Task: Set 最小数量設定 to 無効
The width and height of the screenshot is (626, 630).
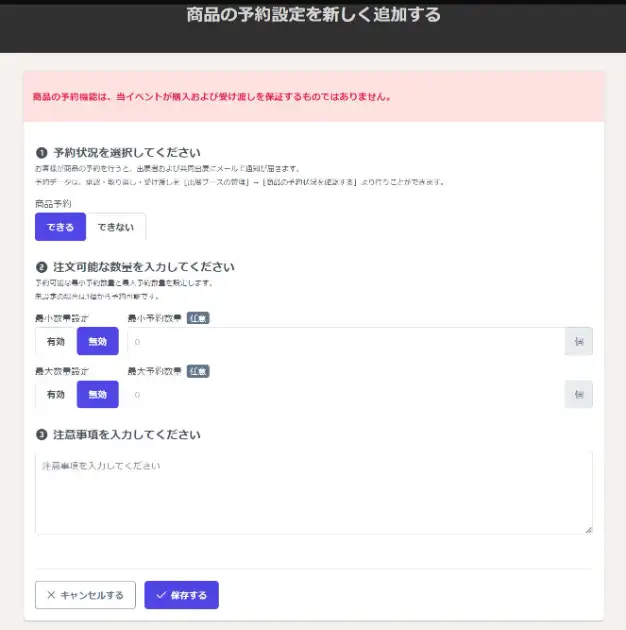Action: click(x=97, y=341)
